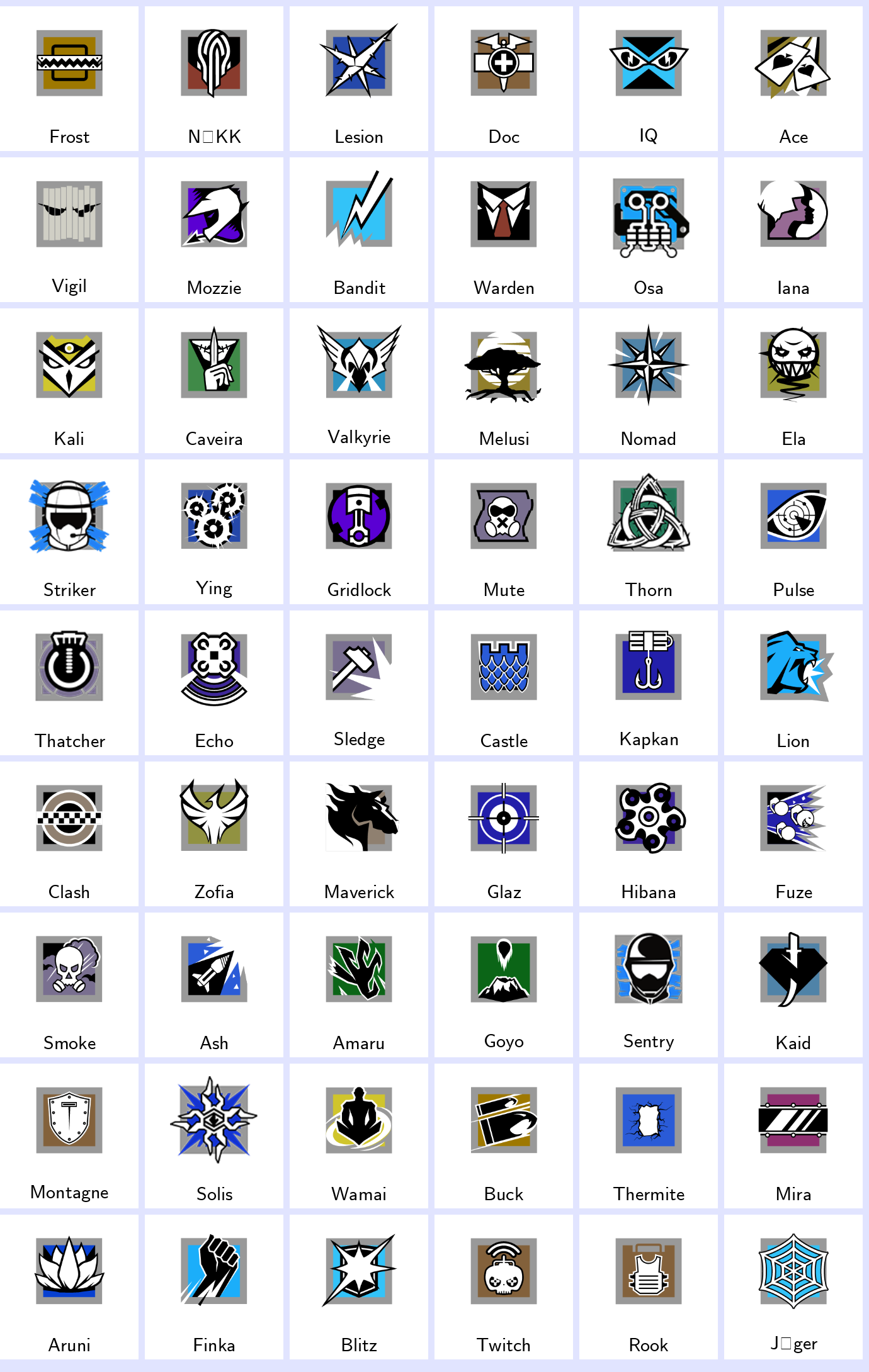
Task: Open the Thatcher operator card
Action: [x=69, y=683]
